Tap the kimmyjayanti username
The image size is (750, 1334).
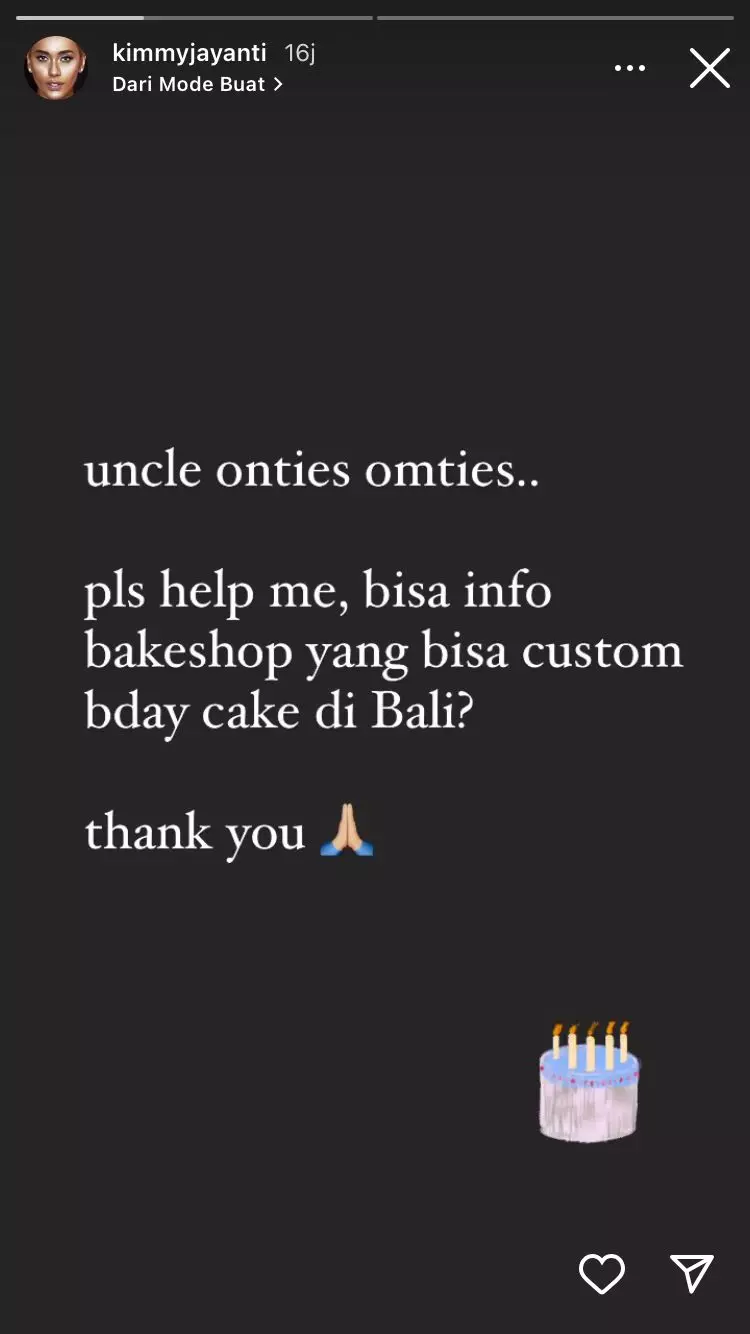[189, 53]
